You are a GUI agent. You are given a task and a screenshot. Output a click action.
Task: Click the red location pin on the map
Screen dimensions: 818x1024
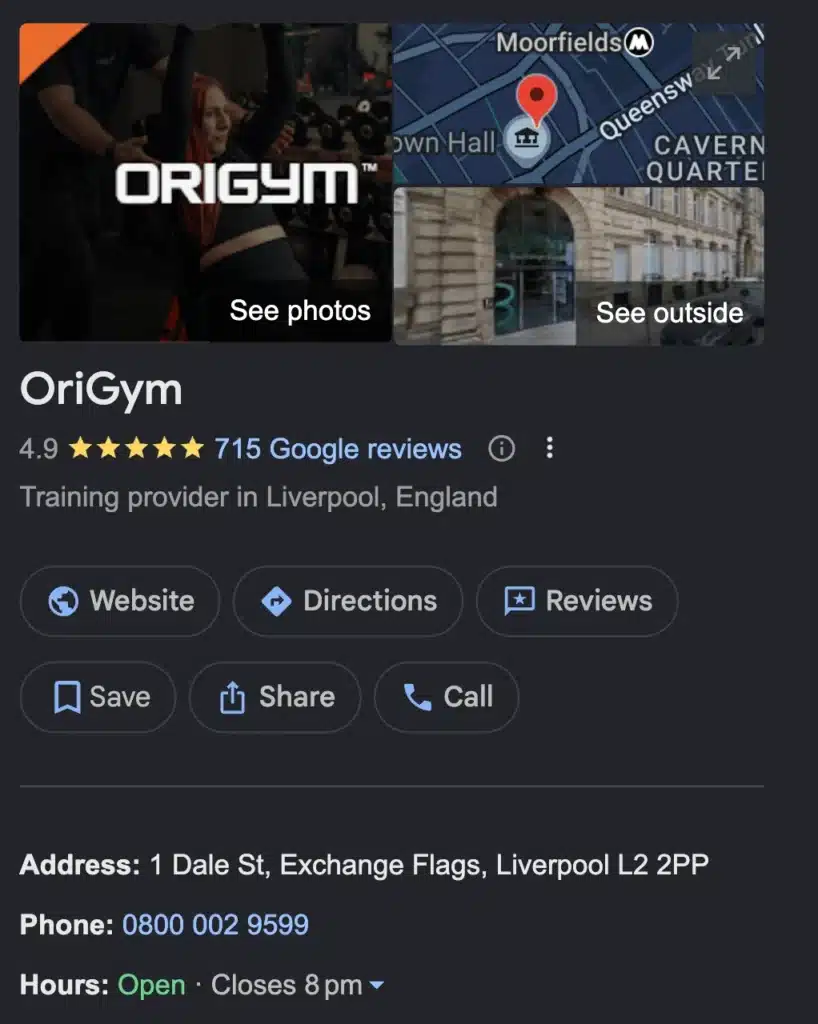[x=536, y=97]
